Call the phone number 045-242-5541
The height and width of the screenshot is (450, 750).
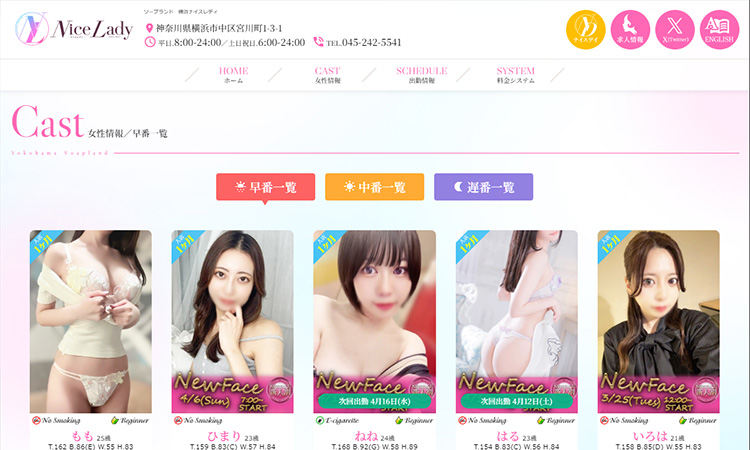(364, 42)
